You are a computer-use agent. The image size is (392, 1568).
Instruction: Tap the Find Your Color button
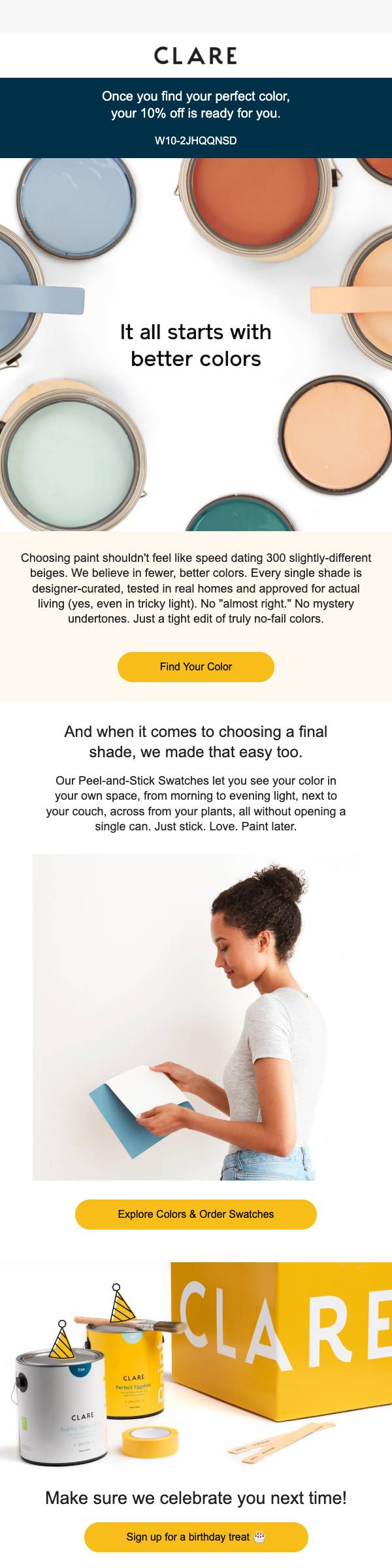pos(196,666)
